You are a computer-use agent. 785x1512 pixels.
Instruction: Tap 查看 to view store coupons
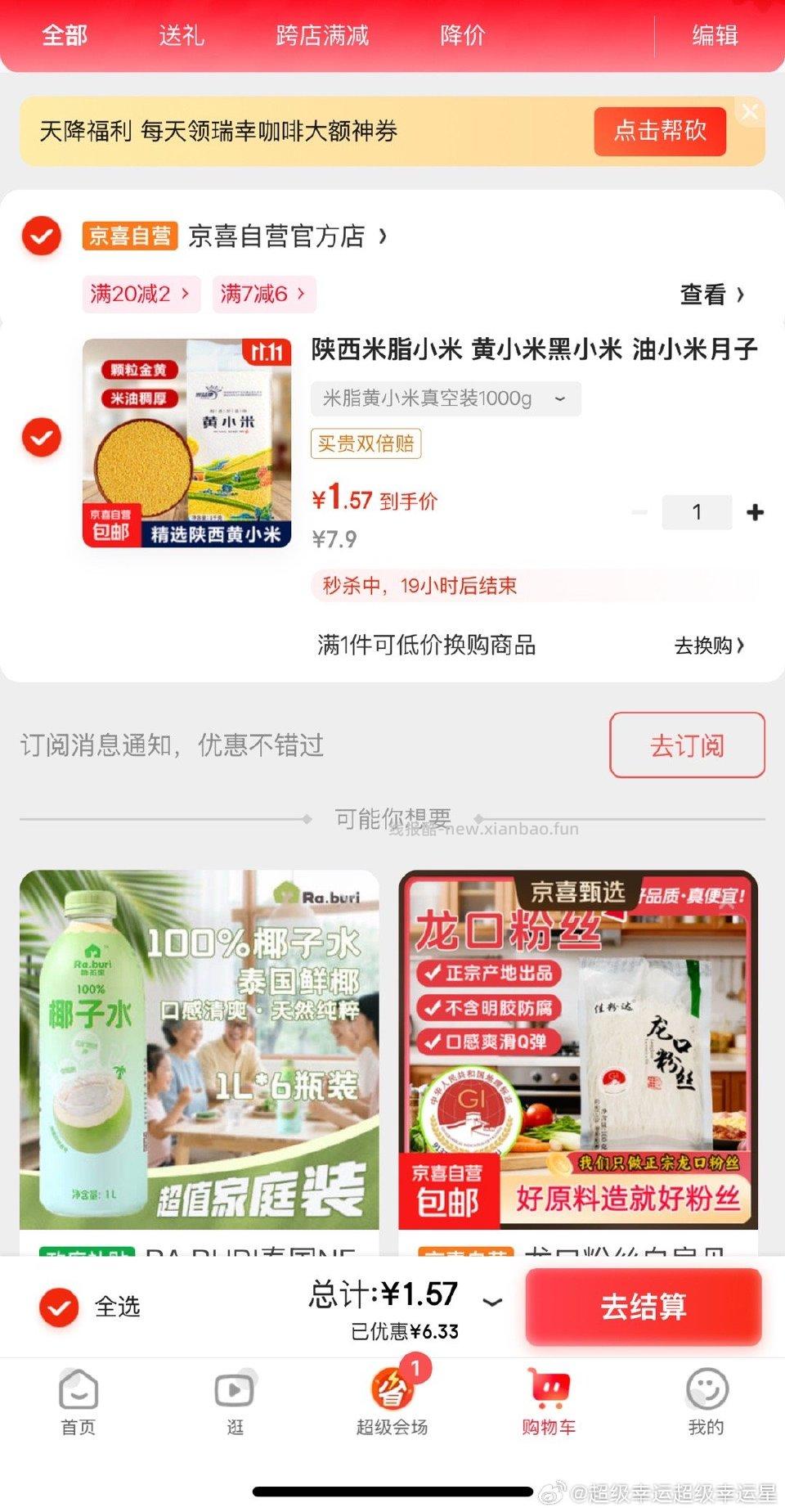pos(711,295)
